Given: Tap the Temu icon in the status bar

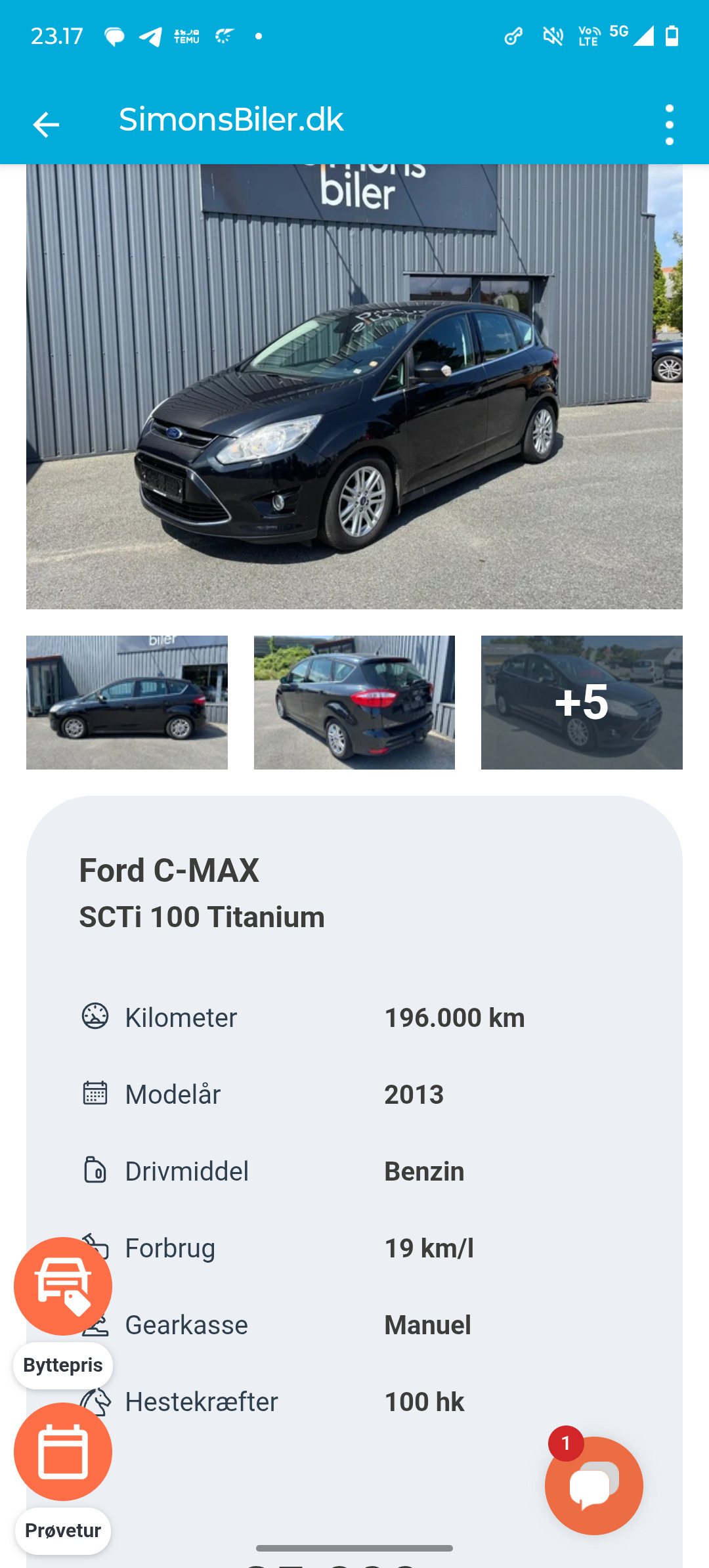Looking at the screenshot, I should tap(186, 36).
